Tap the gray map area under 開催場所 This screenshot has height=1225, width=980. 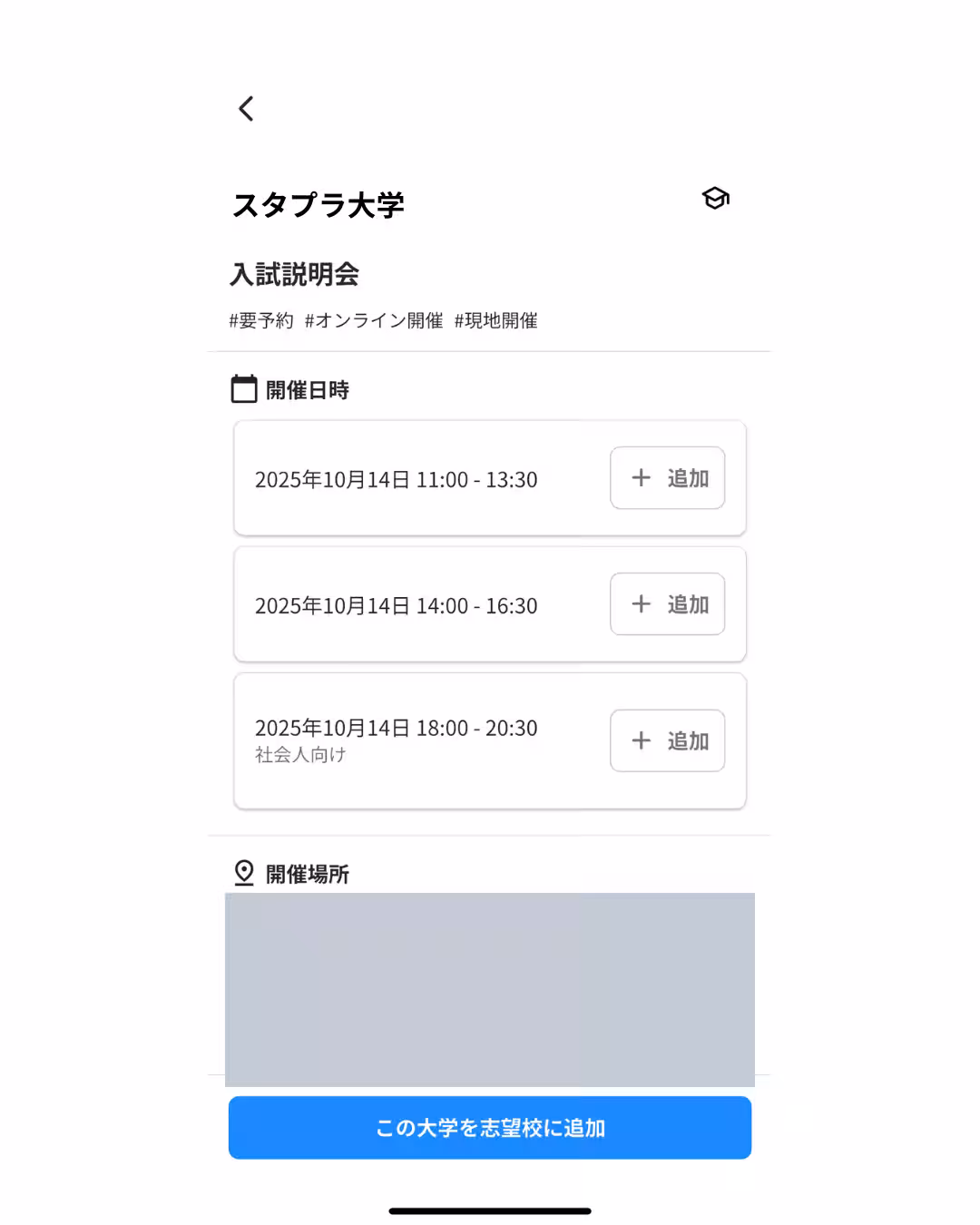click(x=489, y=989)
